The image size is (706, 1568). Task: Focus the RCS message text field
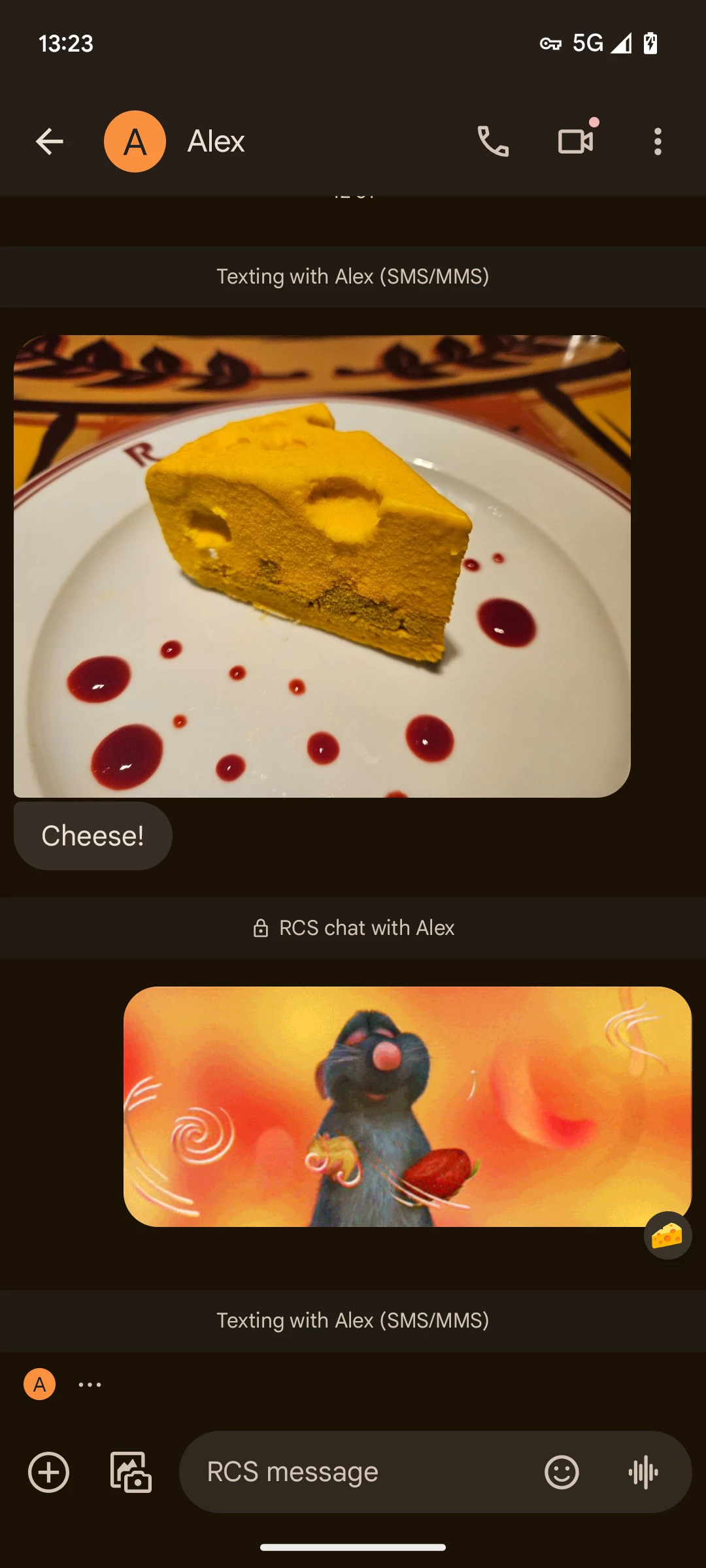(x=360, y=1472)
